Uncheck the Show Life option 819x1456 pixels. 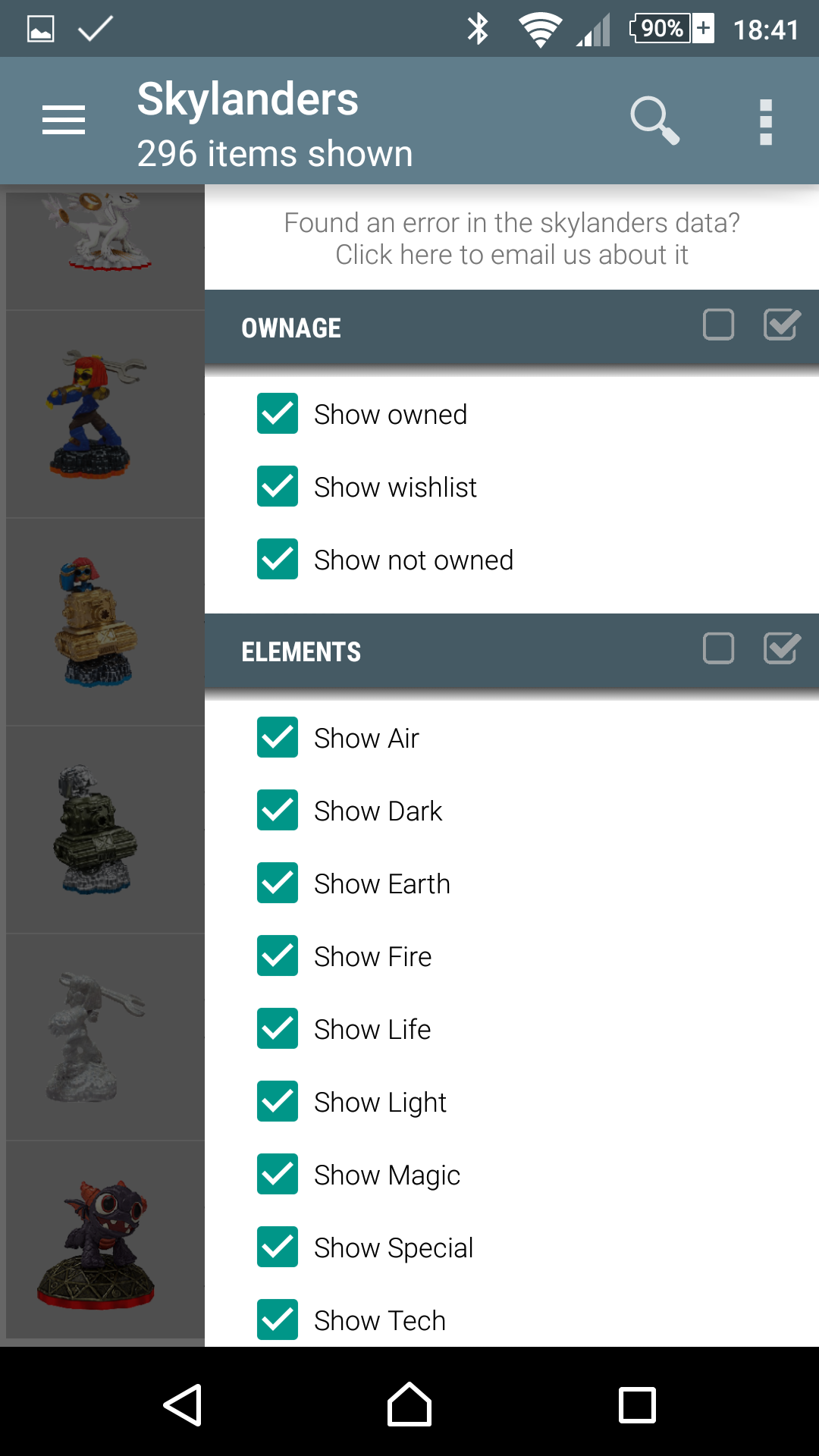point(278,1029)
